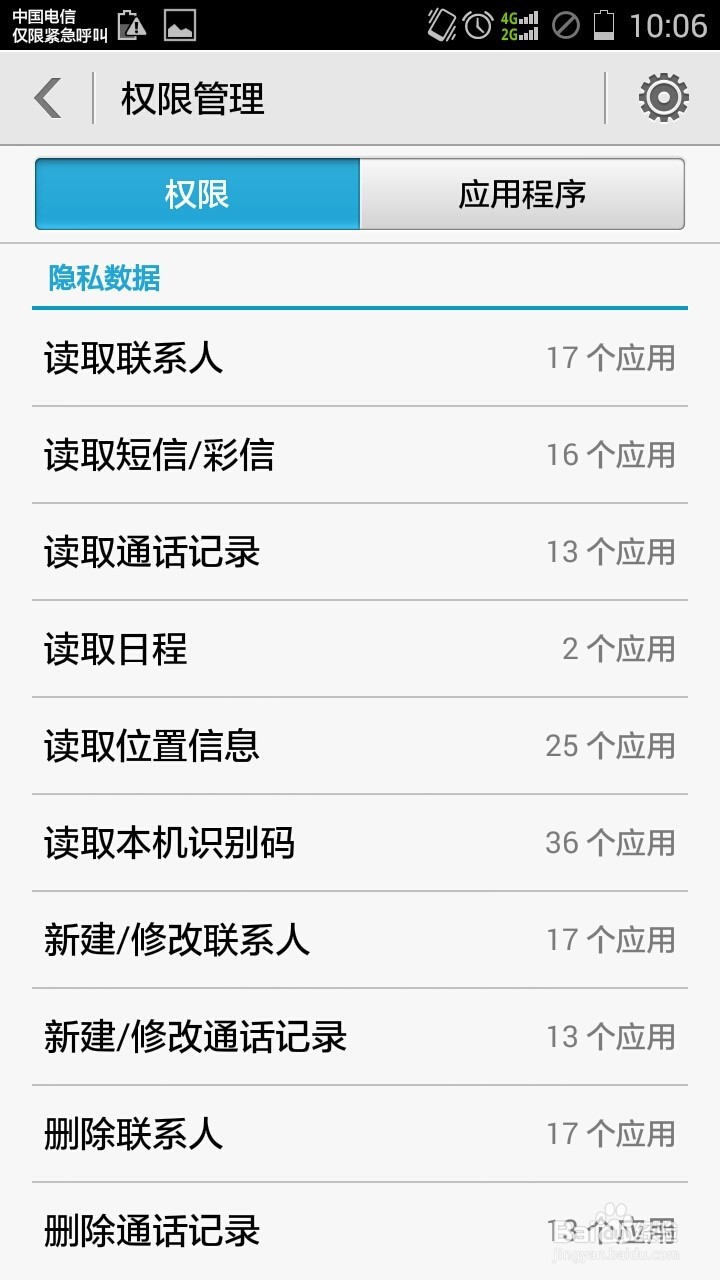Open the settings gear icon
720x1280 pixels.
tap(664, 98)
